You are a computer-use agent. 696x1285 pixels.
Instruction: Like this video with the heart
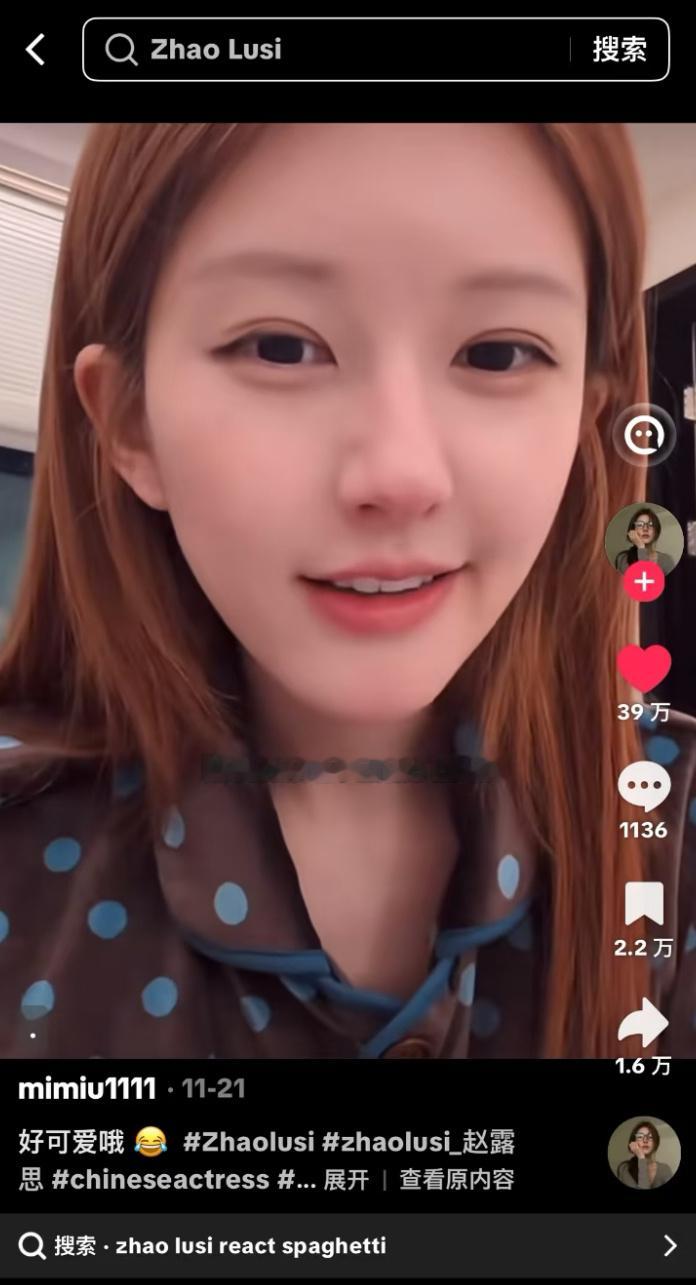click(x=644, y=668)
